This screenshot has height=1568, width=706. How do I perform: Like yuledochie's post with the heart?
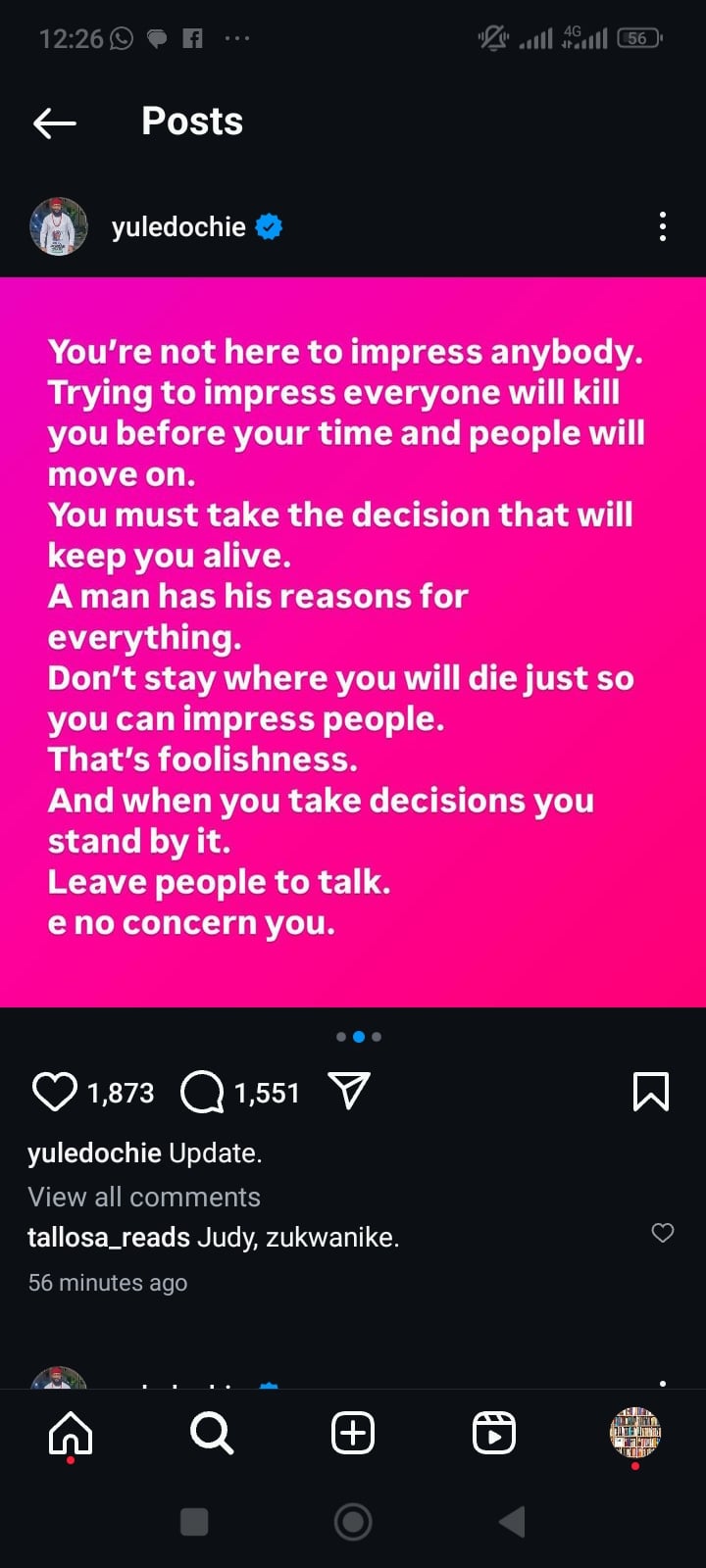coord(55,1092)
